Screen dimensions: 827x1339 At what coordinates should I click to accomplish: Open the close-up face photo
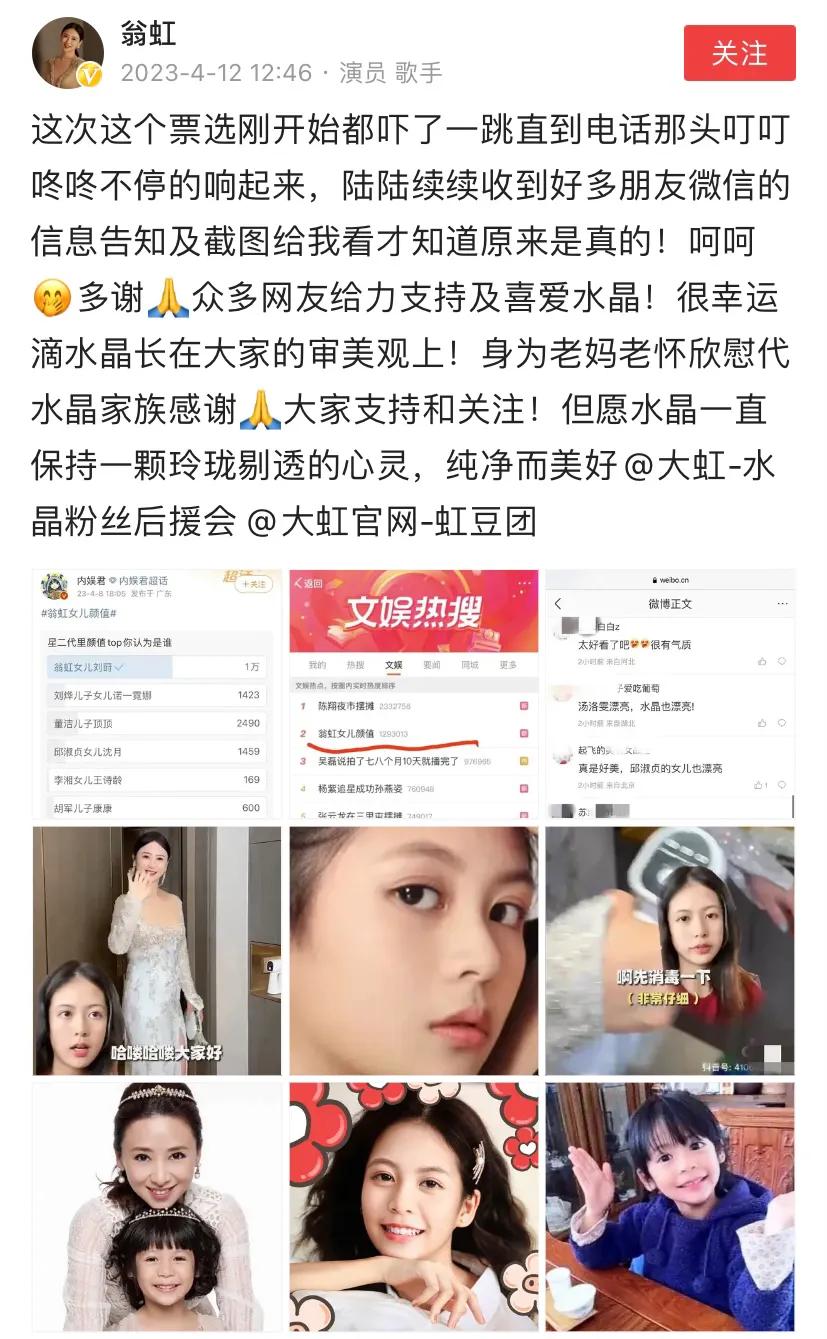413,950
